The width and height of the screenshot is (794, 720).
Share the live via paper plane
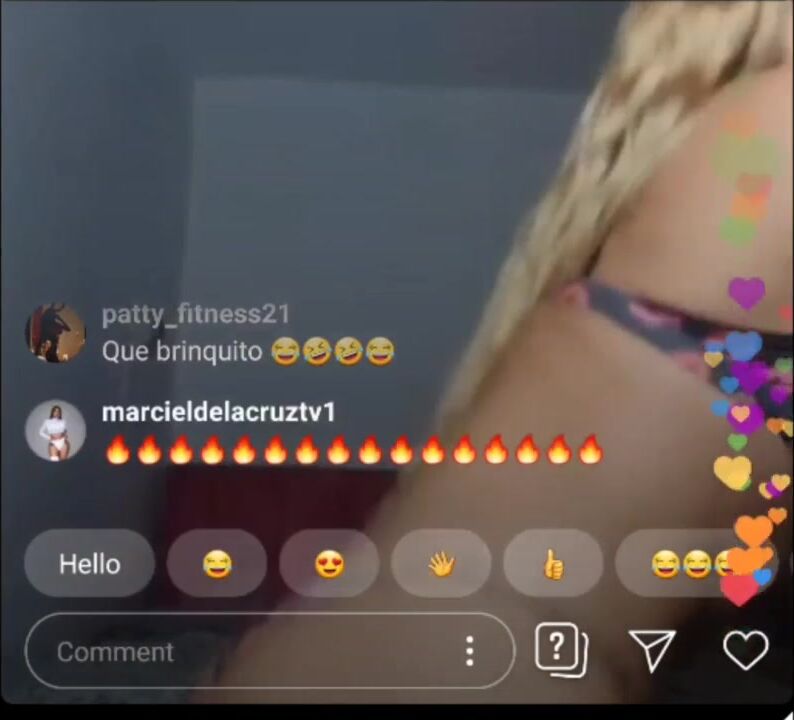[653, 650]
